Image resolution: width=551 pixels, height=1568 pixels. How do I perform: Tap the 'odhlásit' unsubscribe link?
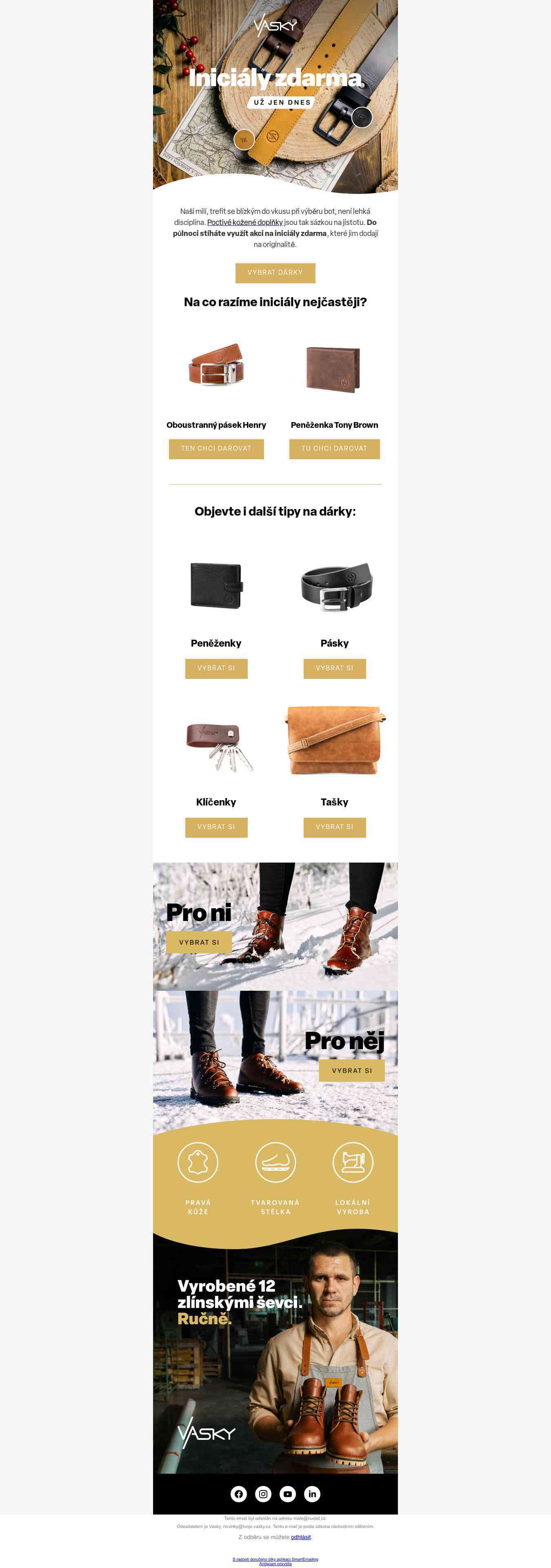point(301,1537)
